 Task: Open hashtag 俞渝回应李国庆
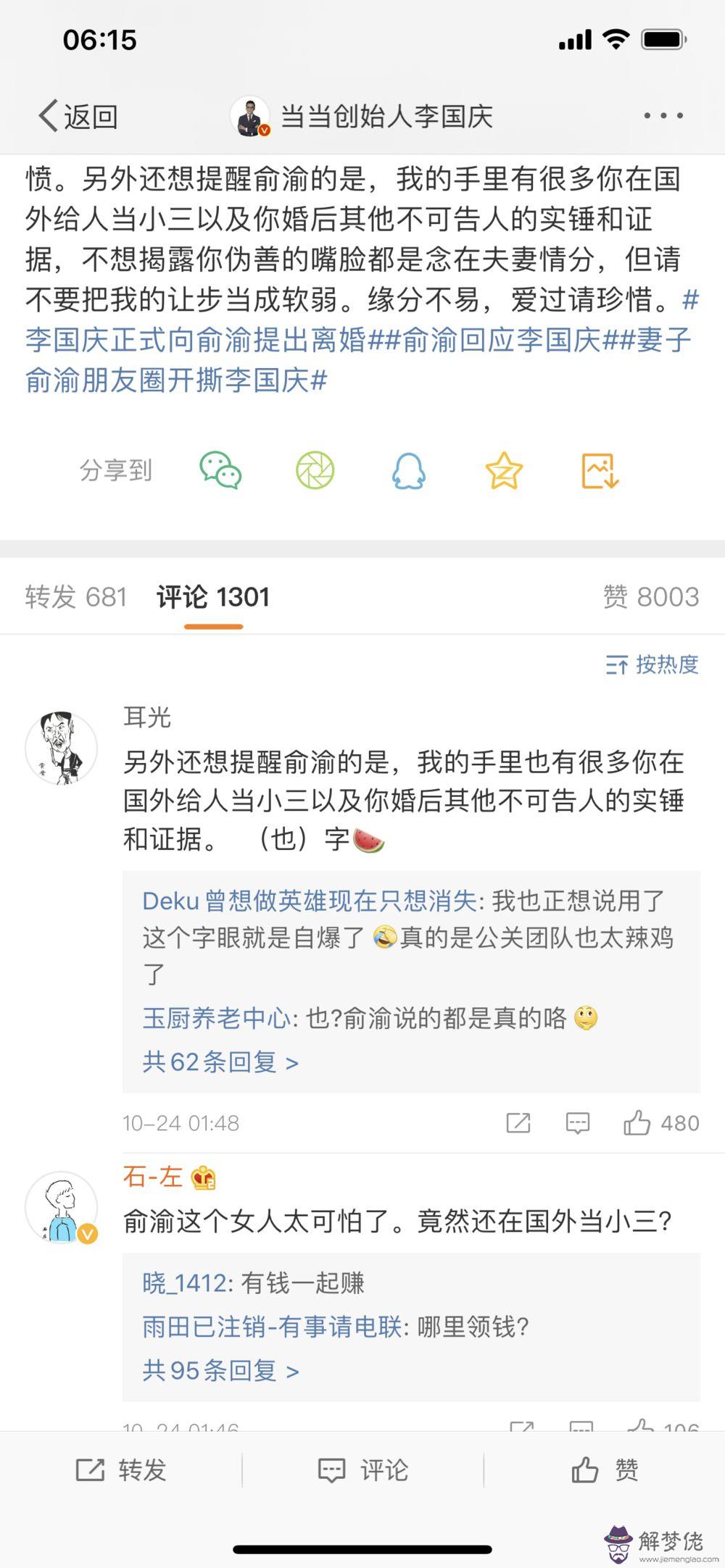click(x=502, y=340)
